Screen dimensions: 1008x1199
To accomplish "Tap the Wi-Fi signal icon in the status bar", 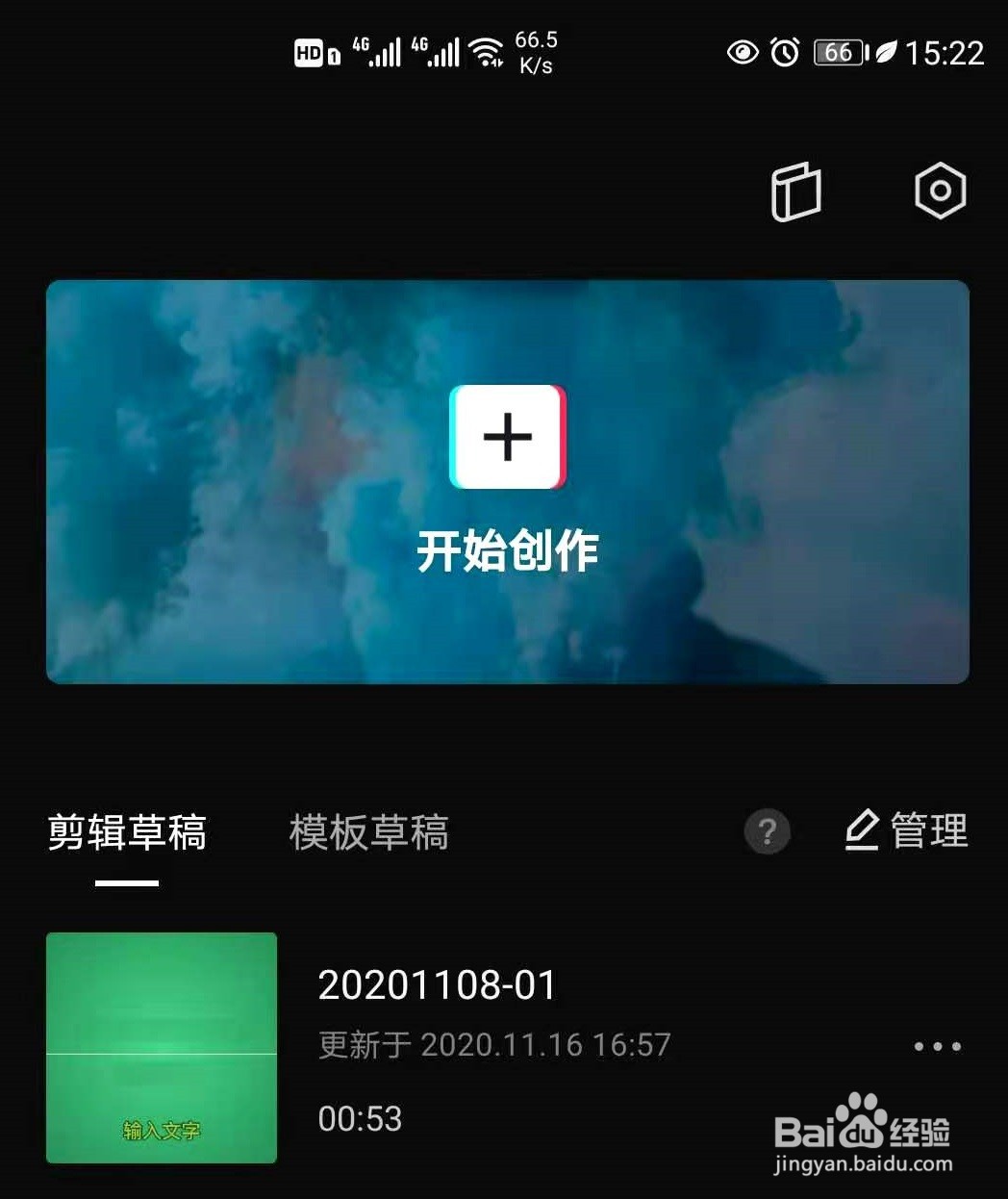I will [485, 50].
